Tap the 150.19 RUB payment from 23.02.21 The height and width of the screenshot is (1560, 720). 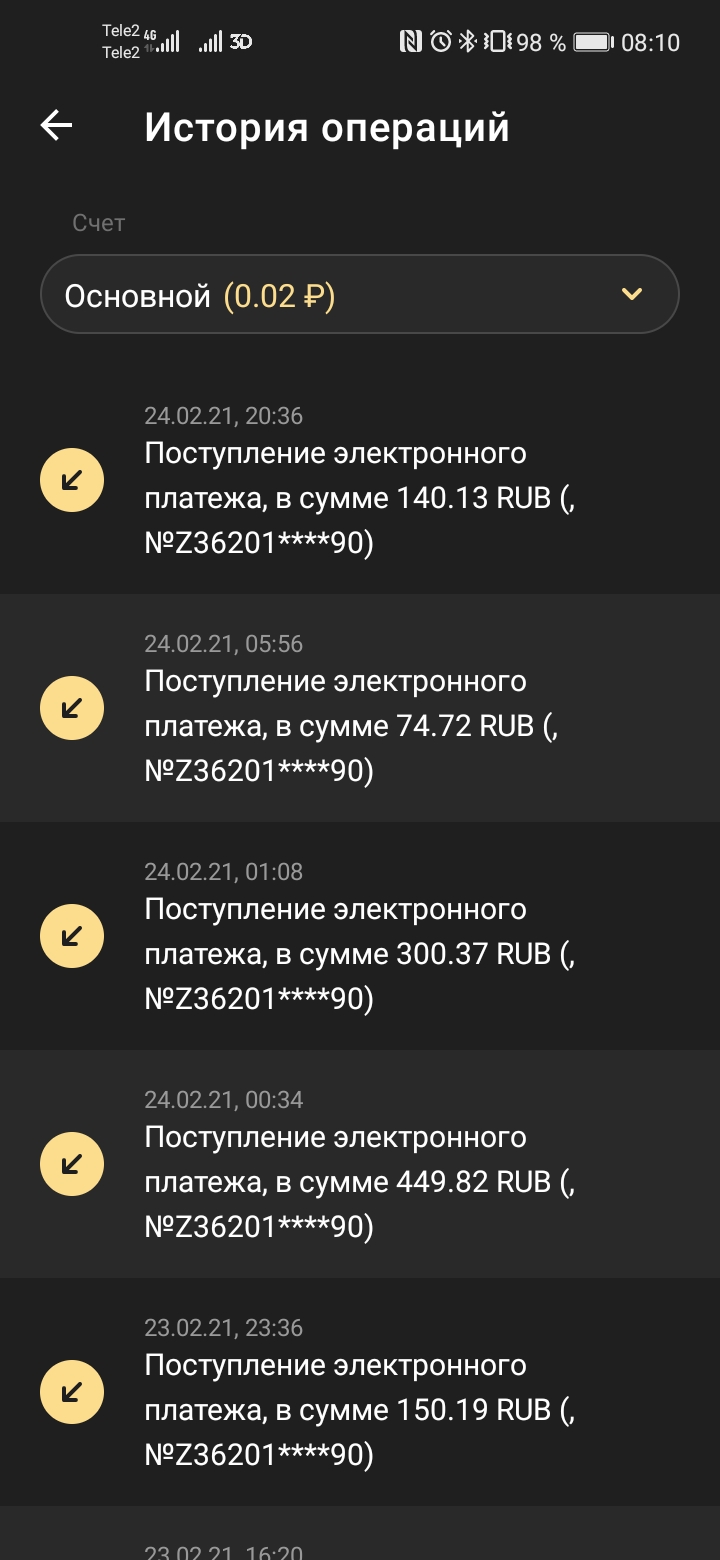click(360, 1393)
